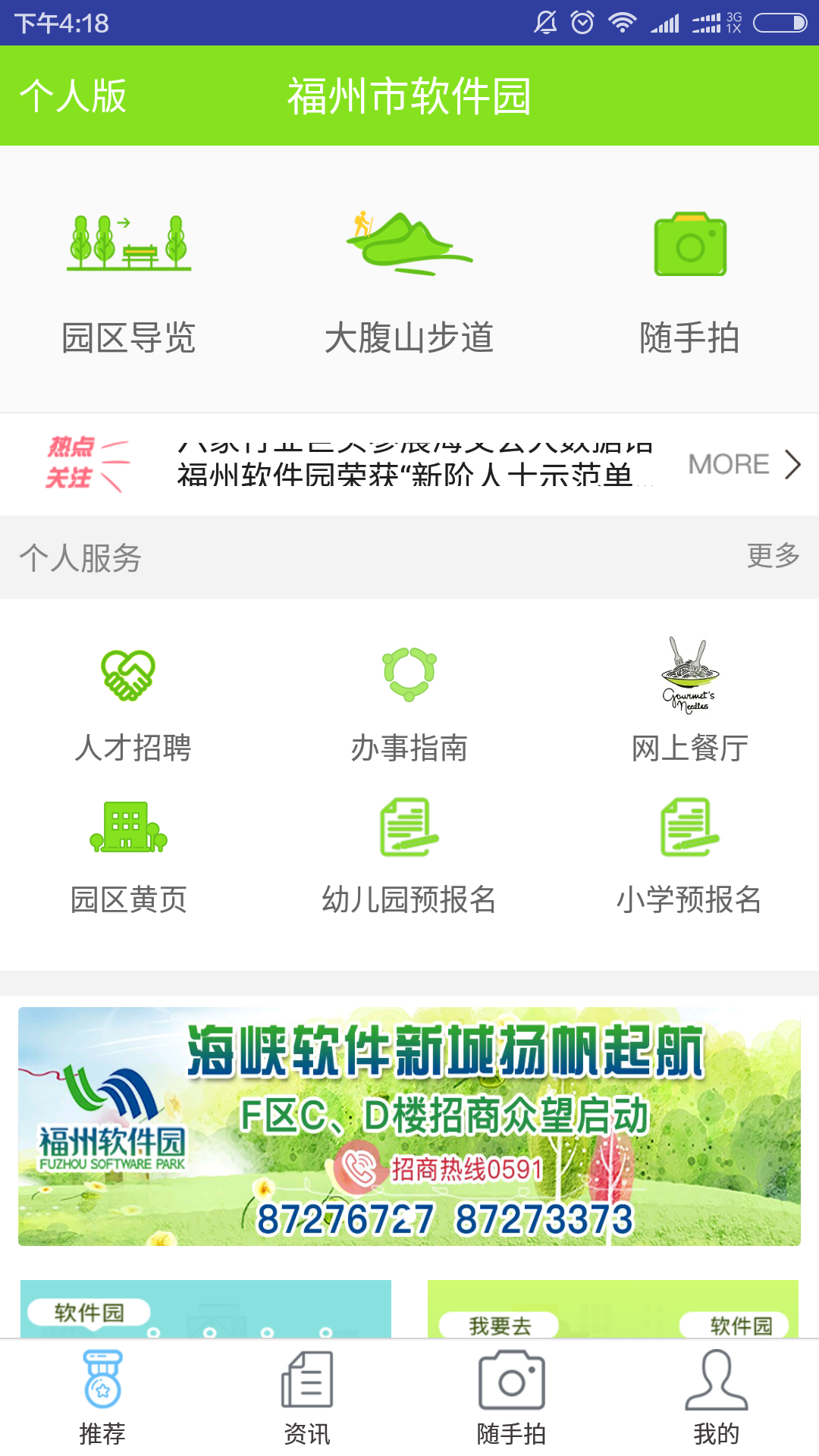The height and width of the screenshot is (1456, 819).
Task: Open 园区导览 park guide
Action: [129, 281]
